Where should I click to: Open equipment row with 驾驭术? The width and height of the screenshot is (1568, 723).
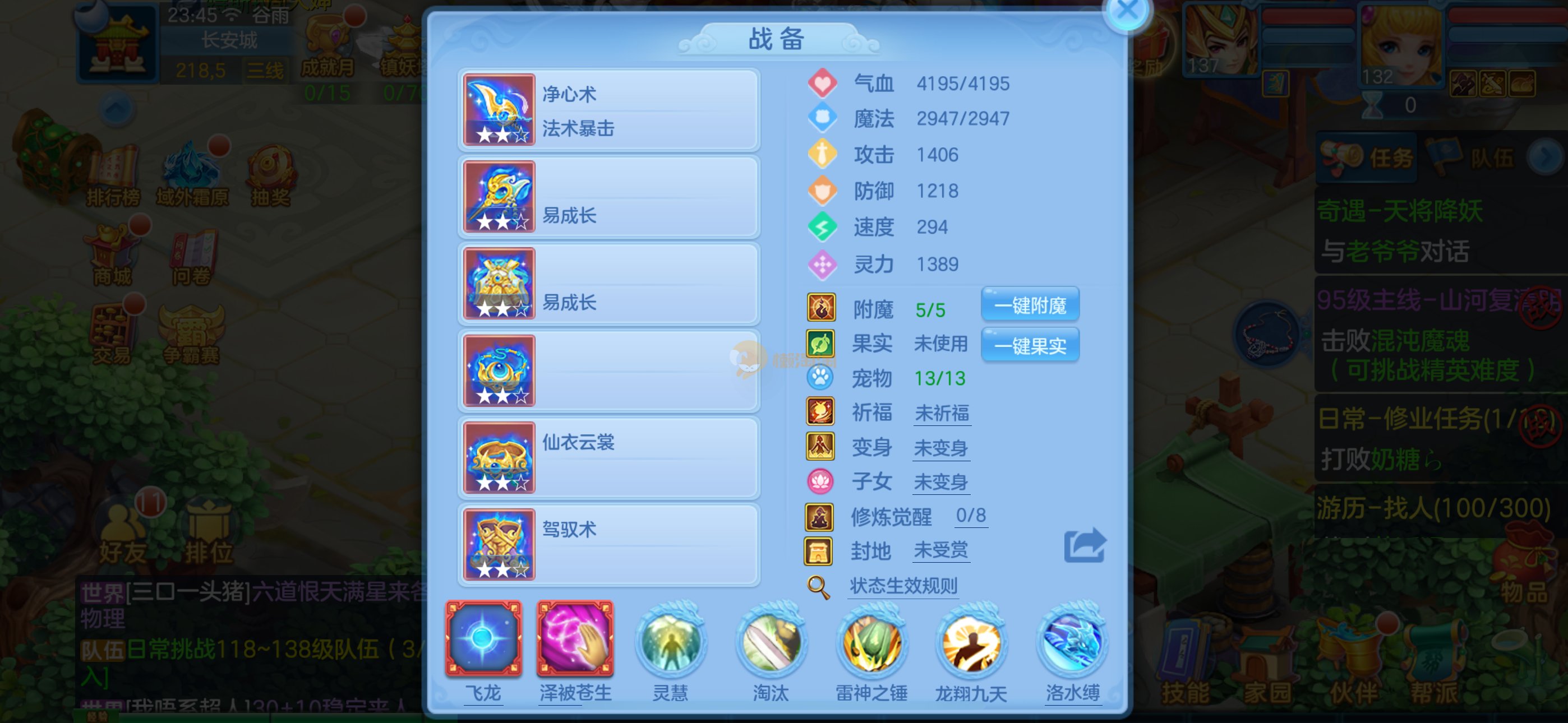(608, 545)
